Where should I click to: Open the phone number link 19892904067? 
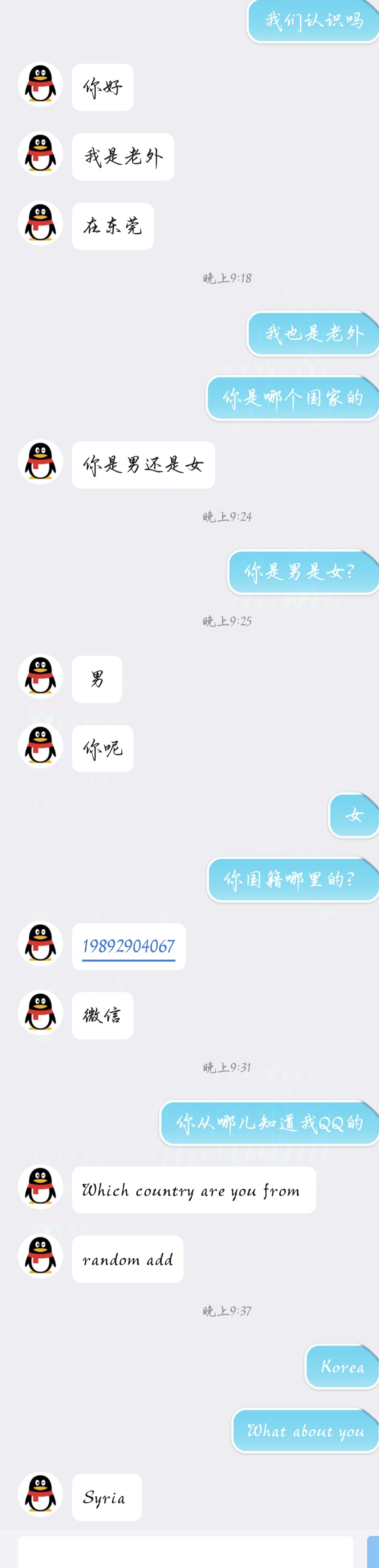tap(128, 947)
